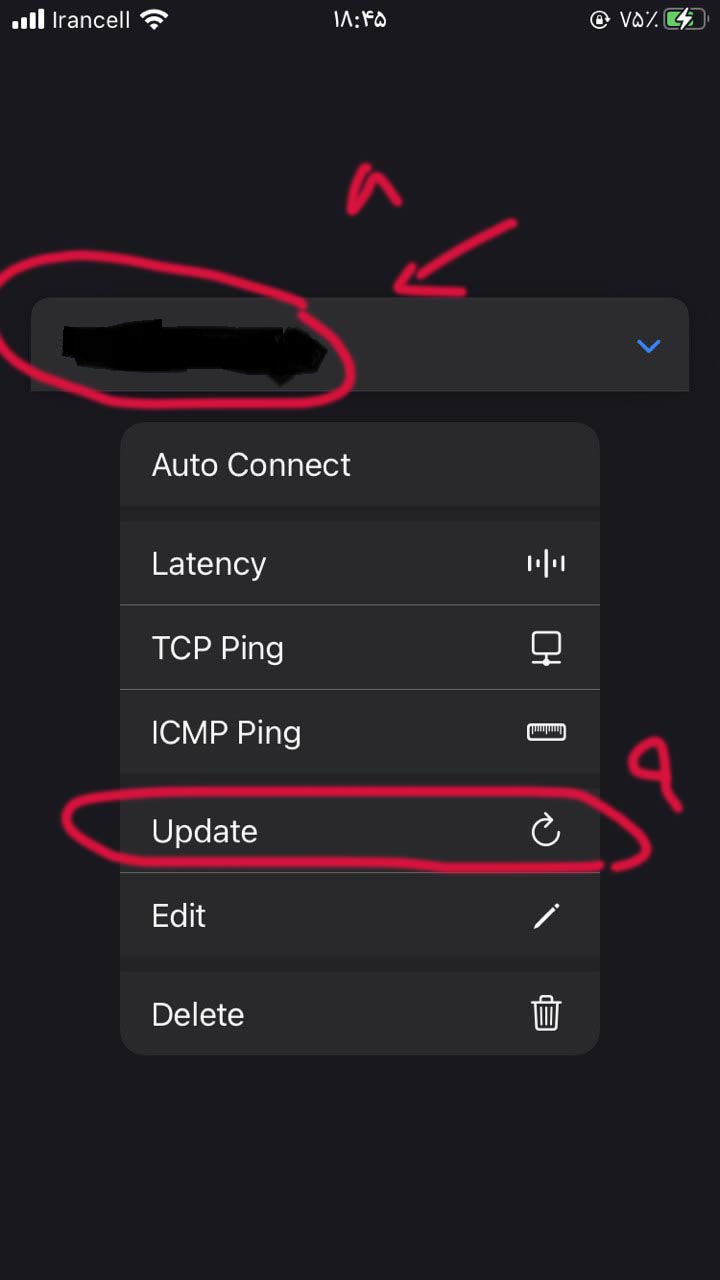
Task: Start a TCP Ping test
Action: point(358,648)
